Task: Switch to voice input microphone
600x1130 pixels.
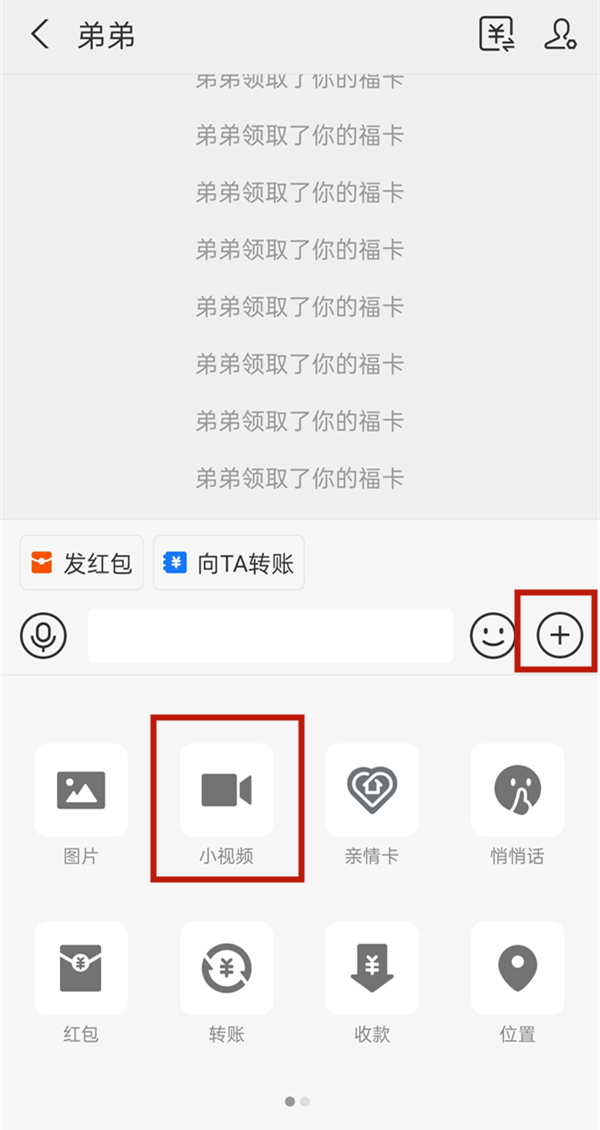Action: pos(43,635)
